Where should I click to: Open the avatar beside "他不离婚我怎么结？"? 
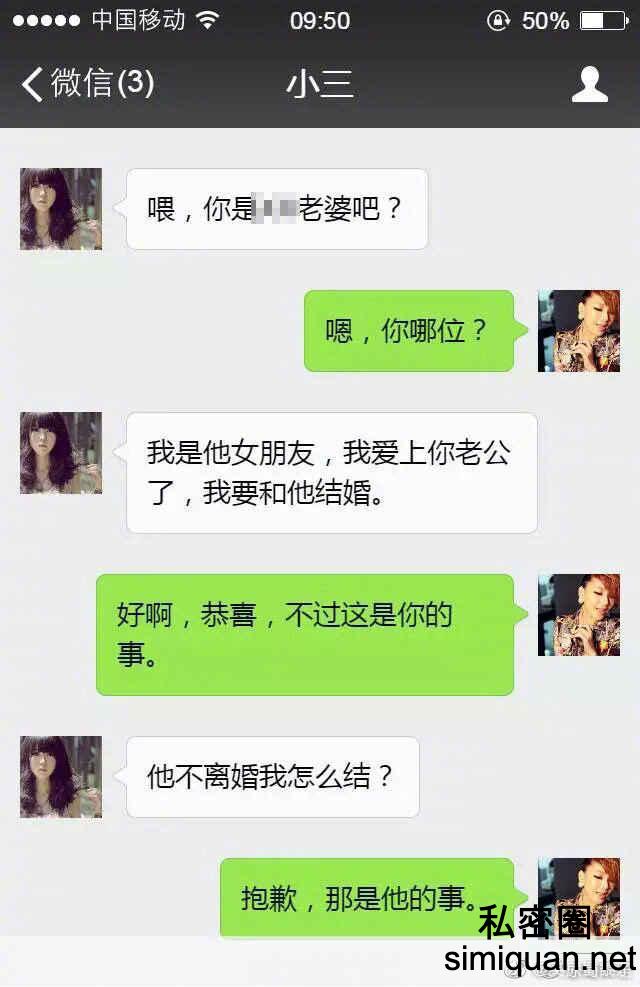[x=61, y=777]
